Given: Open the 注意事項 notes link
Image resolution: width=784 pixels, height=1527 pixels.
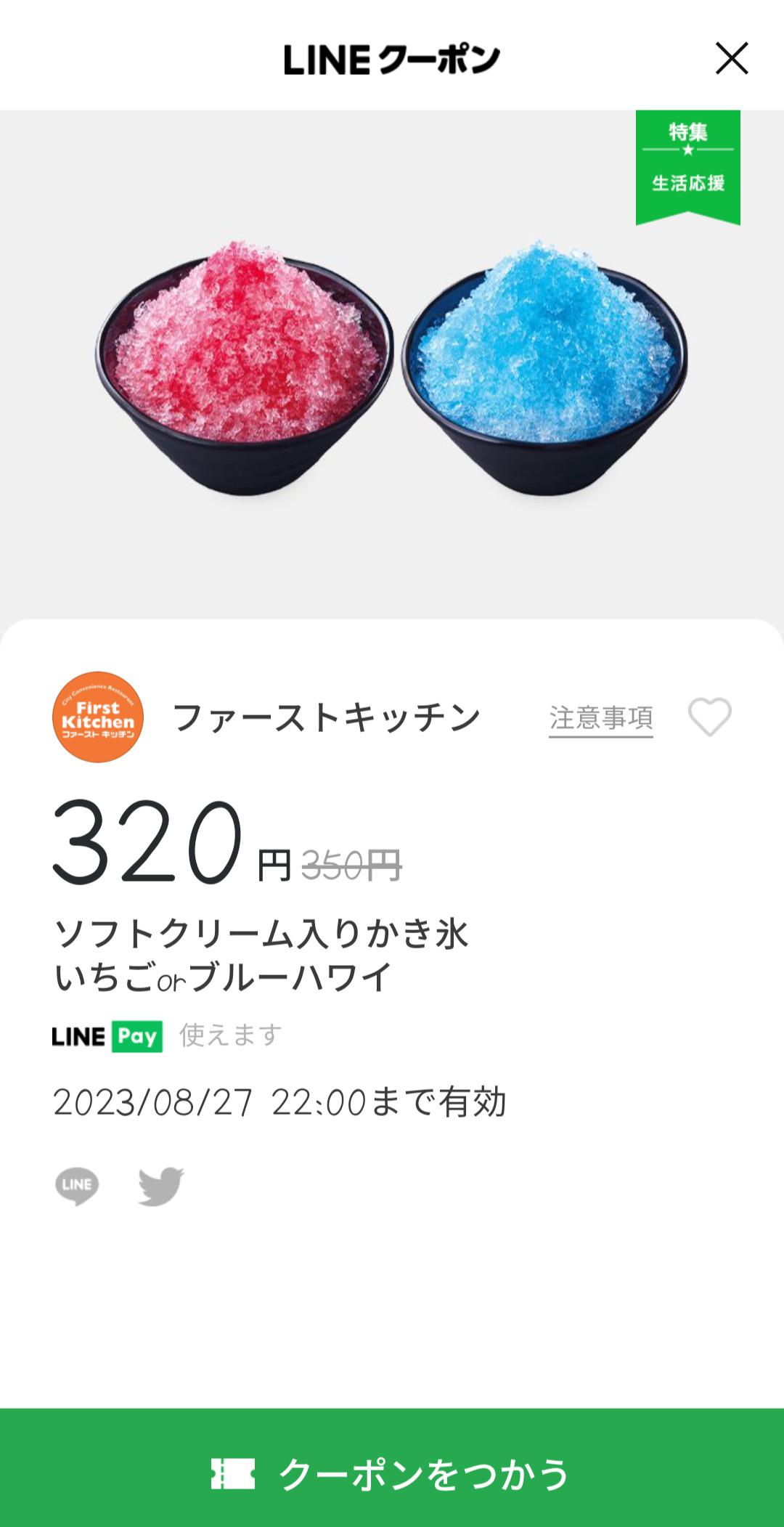Looking at the screenshot, I should pos(600,718).
